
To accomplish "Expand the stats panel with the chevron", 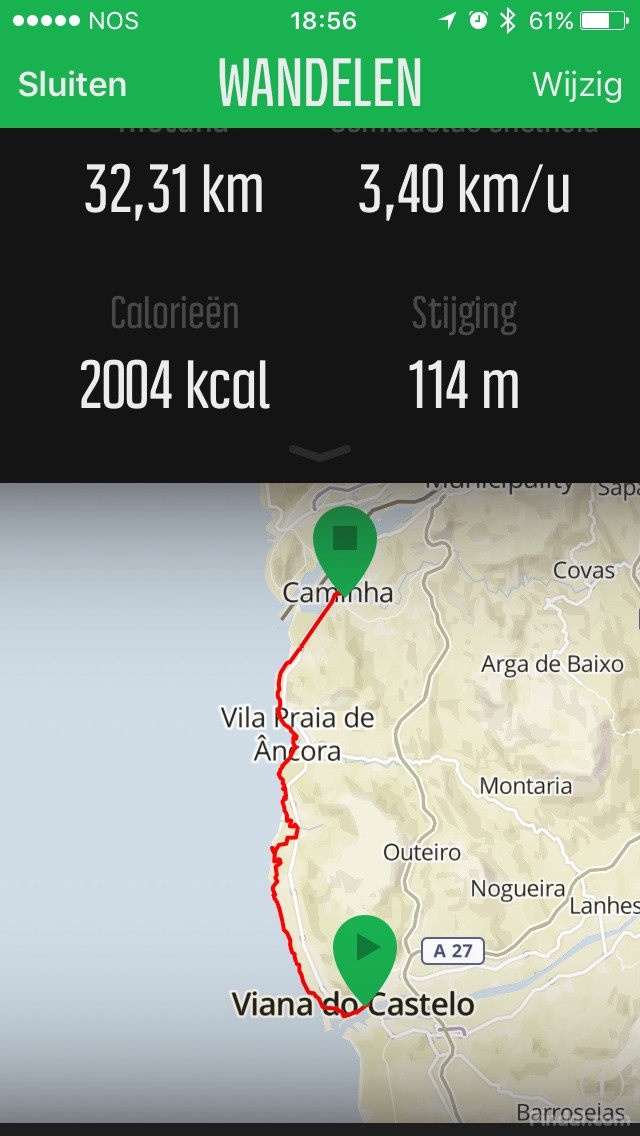I will pos(320,453).
